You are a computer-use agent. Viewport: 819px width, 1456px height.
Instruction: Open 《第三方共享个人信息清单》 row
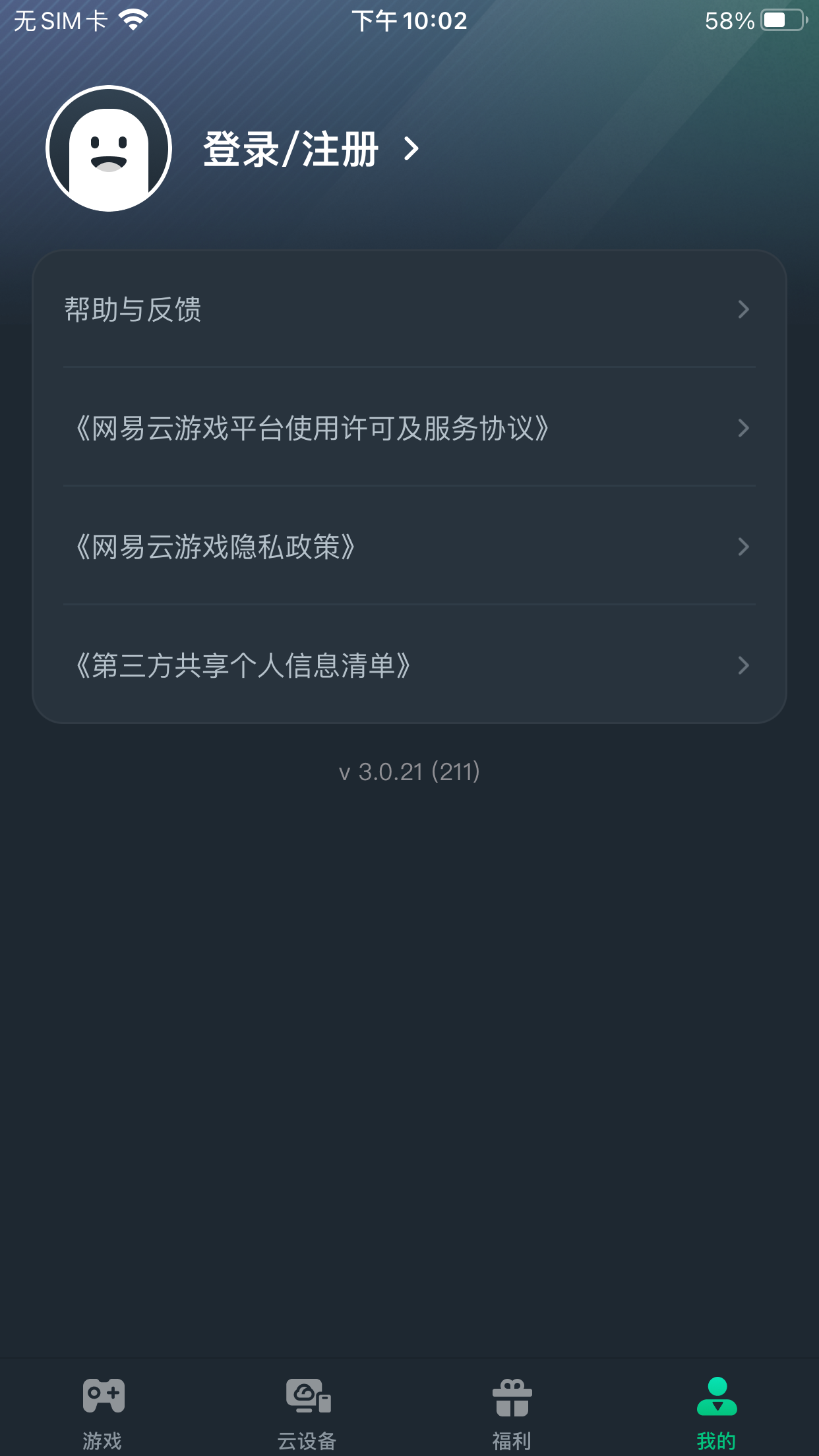pyautogui.click(x=409, y=665)
